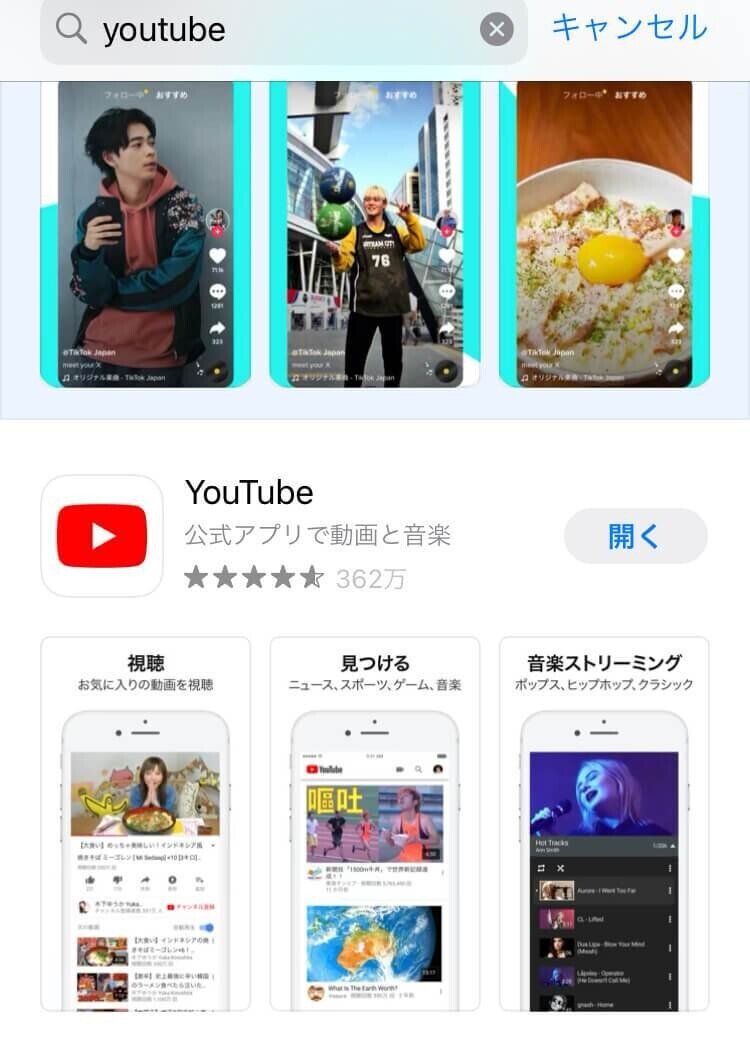Image resolution: width=750 pixels, height=1037 pixels.
Task: Tap the shuffle icon in the Hot Tracks screenshot
Action: click(541, 867)
